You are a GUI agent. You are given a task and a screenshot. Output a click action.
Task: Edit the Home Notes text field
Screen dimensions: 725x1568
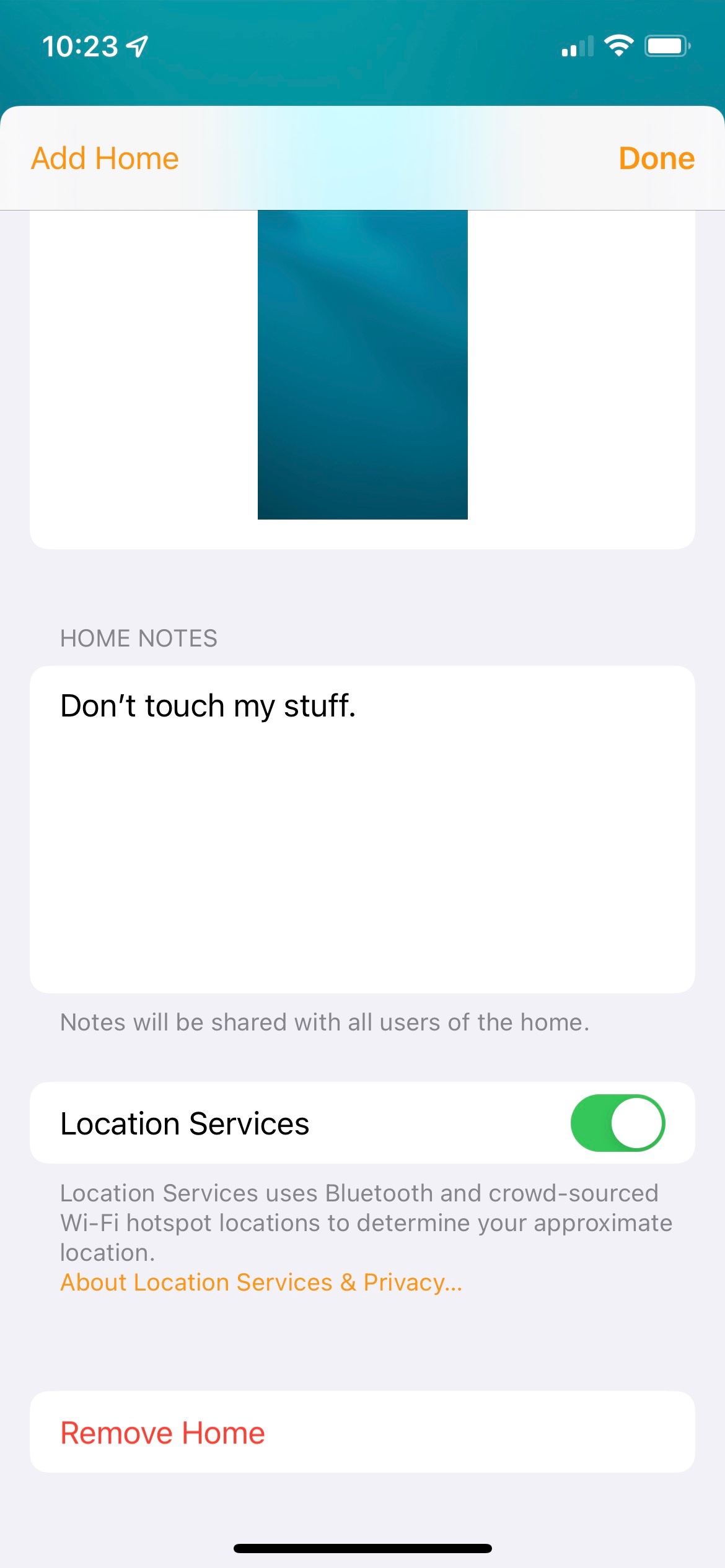point(362,829)
